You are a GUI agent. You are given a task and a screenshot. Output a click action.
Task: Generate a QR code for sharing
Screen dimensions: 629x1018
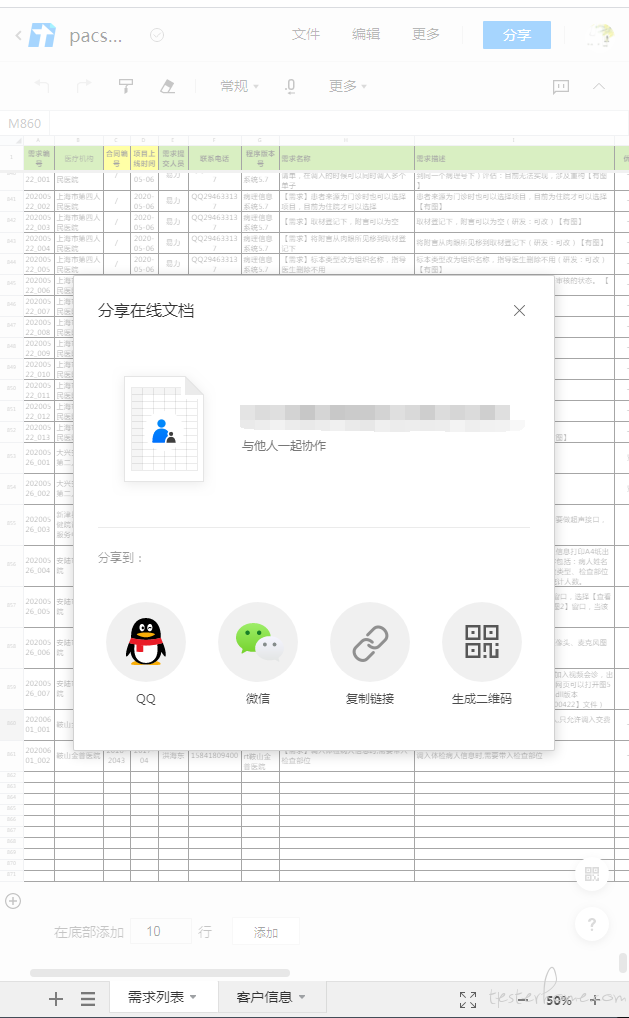(482, 642)
